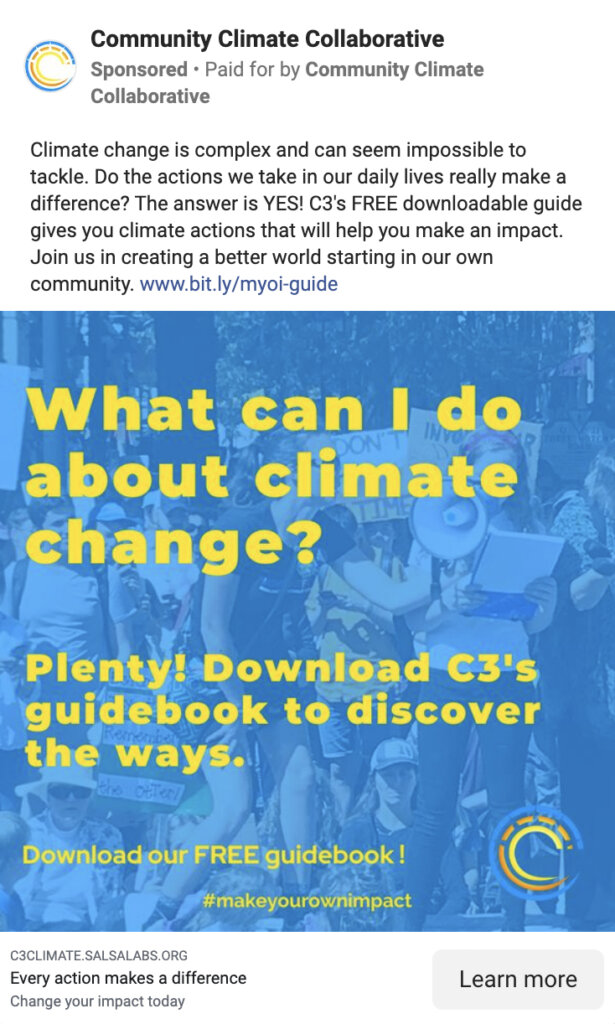Screen dimensions: 615x1024
Task: Open the Community Climate Collaborative page name
Action: (x=267, y=40)
